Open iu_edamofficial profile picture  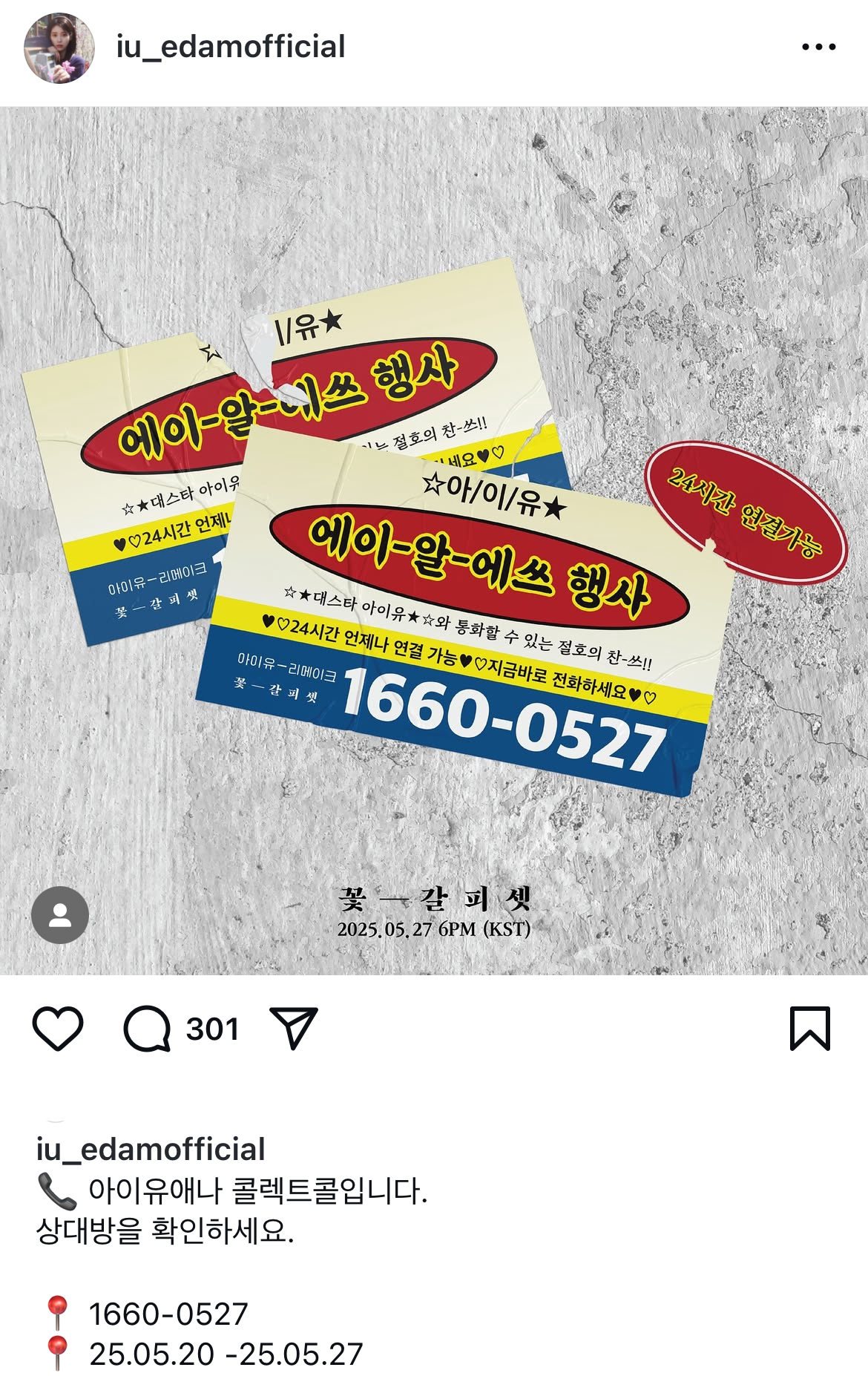[59, 48]
